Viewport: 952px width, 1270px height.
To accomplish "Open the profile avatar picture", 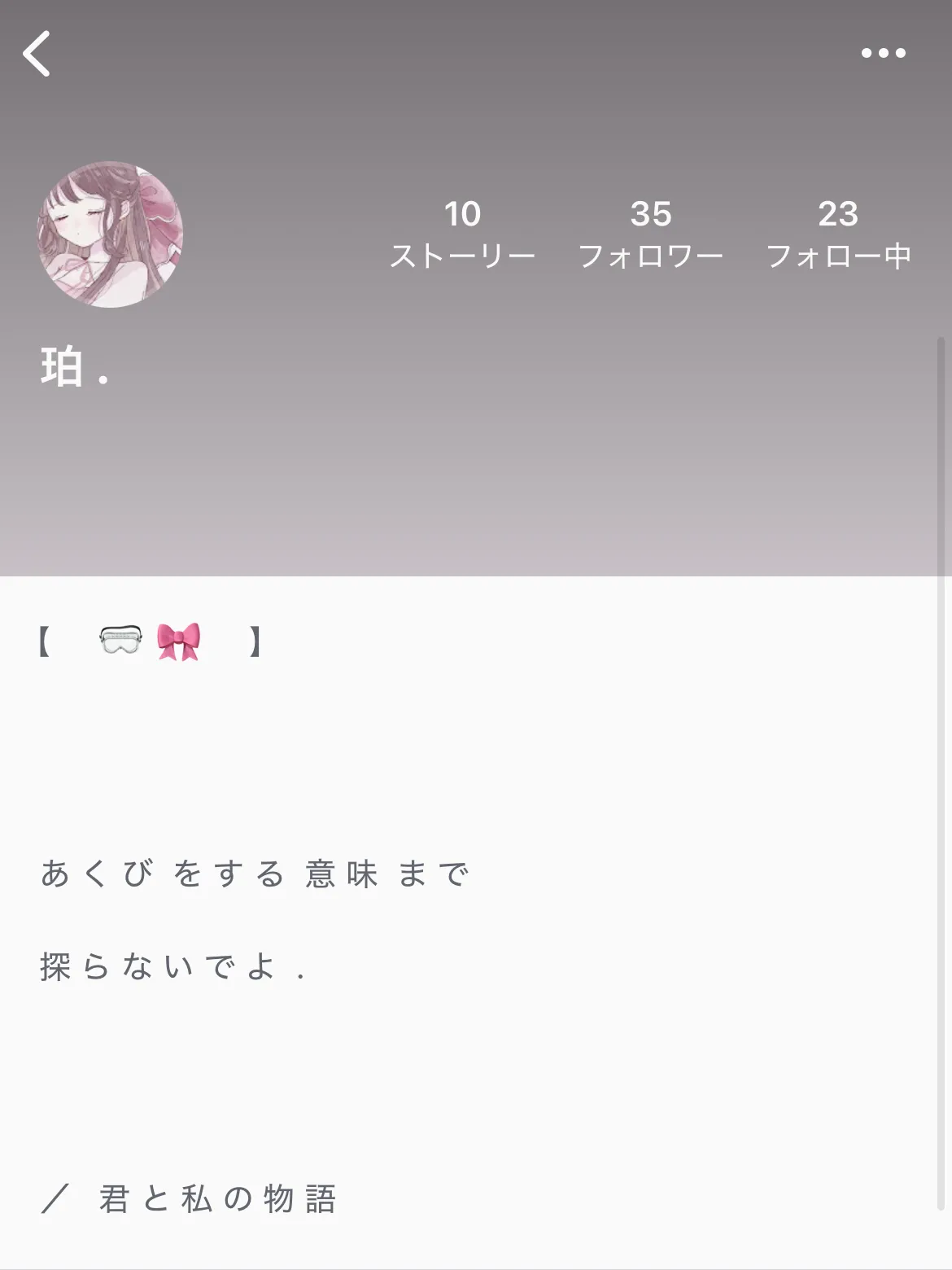I will tap(110, 234).
